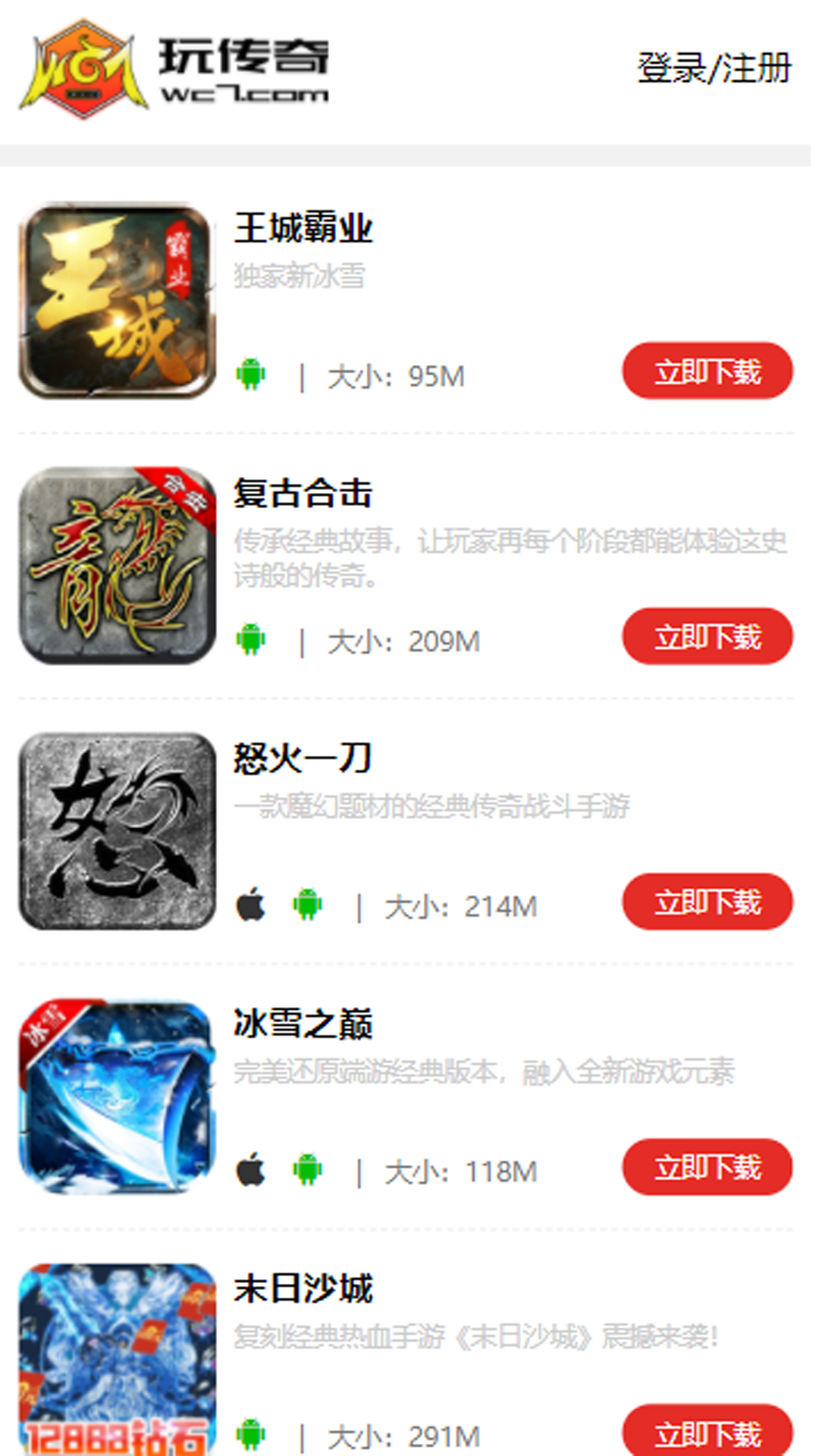Image resolution: width=819 pixels, height=1456 pixels.
Task: Select the Apple icon for 怒火一刀
Action: [250, 903]
